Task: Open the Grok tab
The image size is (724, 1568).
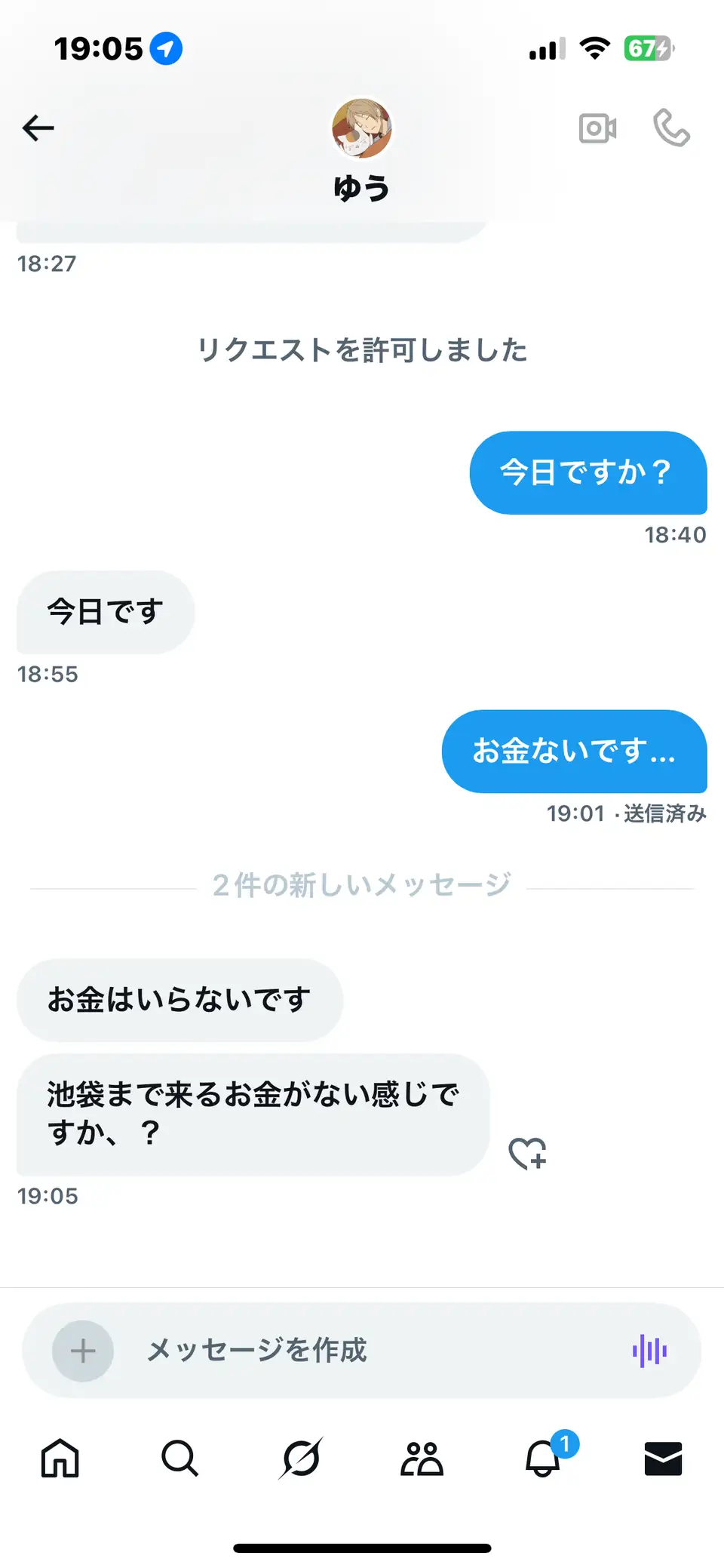Action: point(301,1458)
